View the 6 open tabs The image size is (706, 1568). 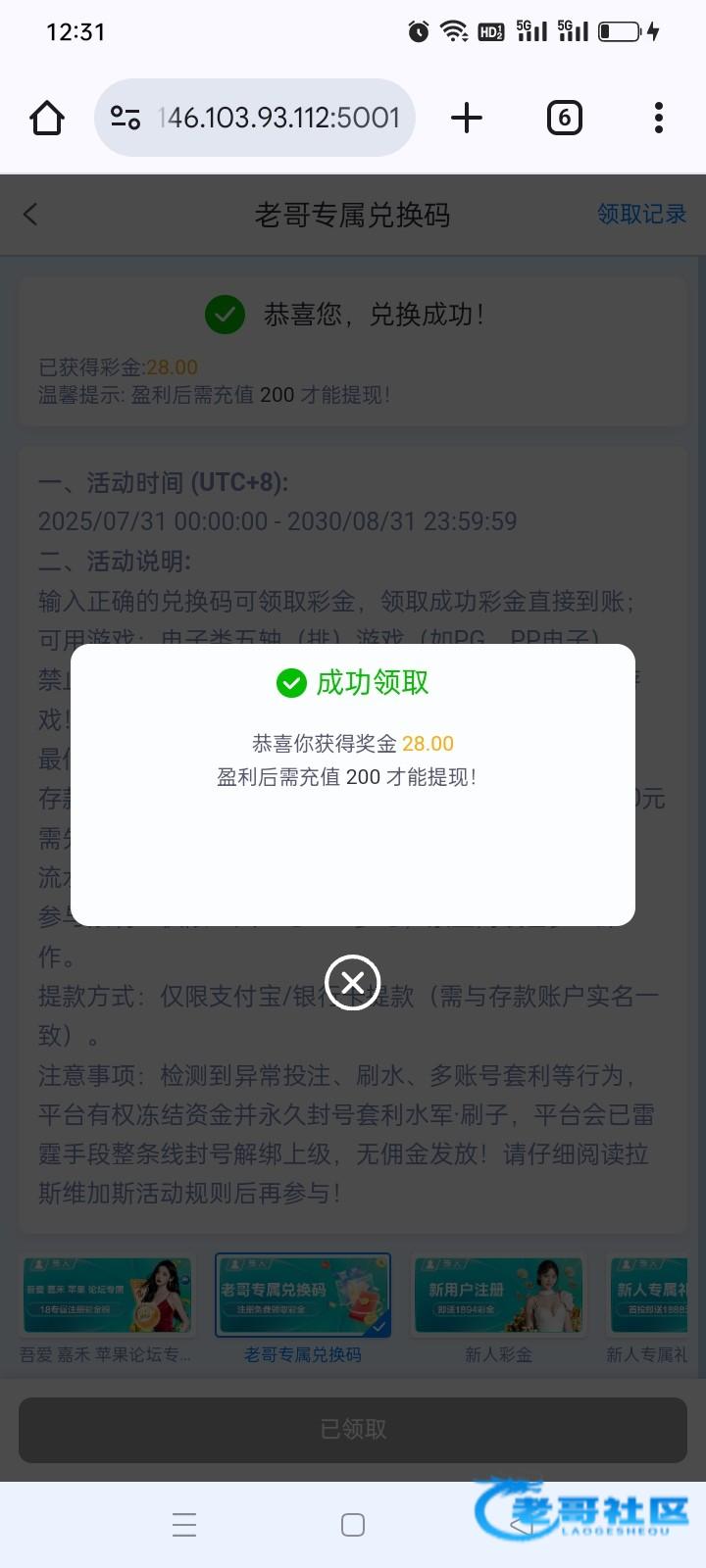coord(564,118)
